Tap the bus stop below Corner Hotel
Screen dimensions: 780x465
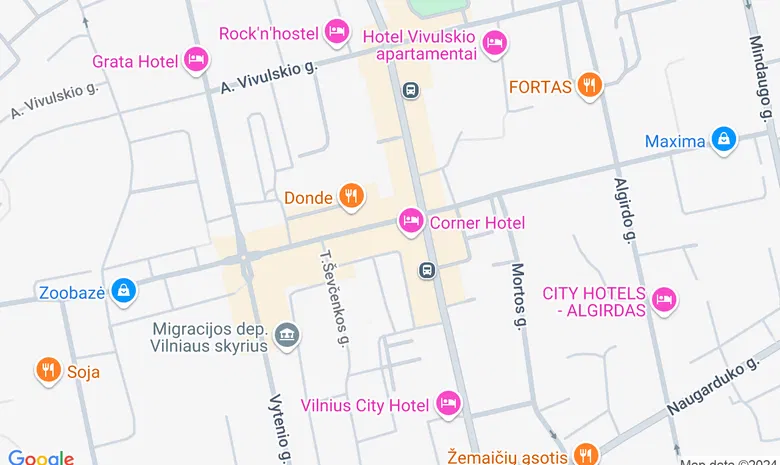pos(427,270)
